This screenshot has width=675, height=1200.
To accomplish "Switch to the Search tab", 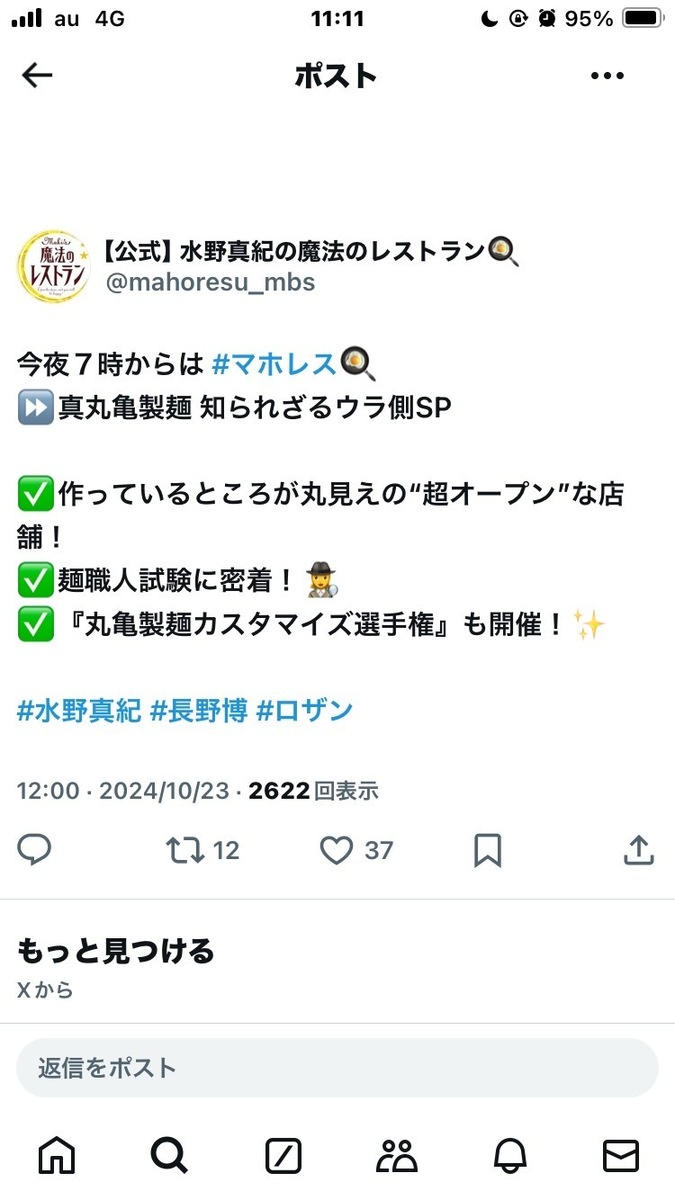I will coord(169,1156).
